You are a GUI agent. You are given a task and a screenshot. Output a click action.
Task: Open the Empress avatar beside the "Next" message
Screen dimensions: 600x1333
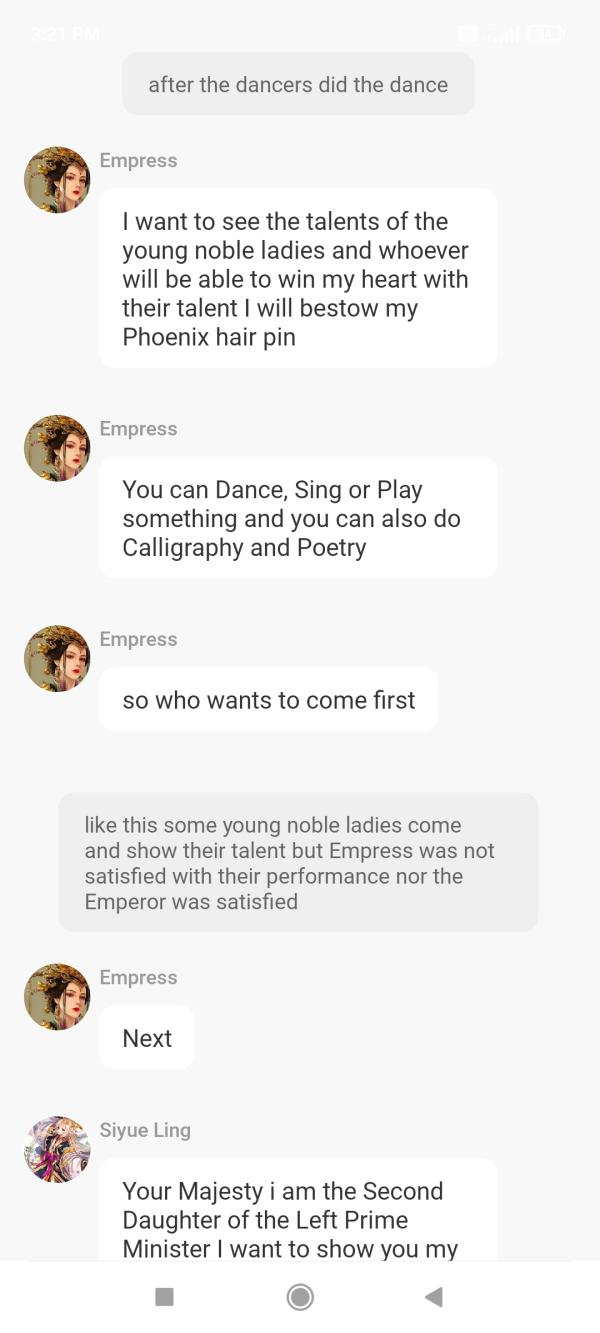pos(57,996)
